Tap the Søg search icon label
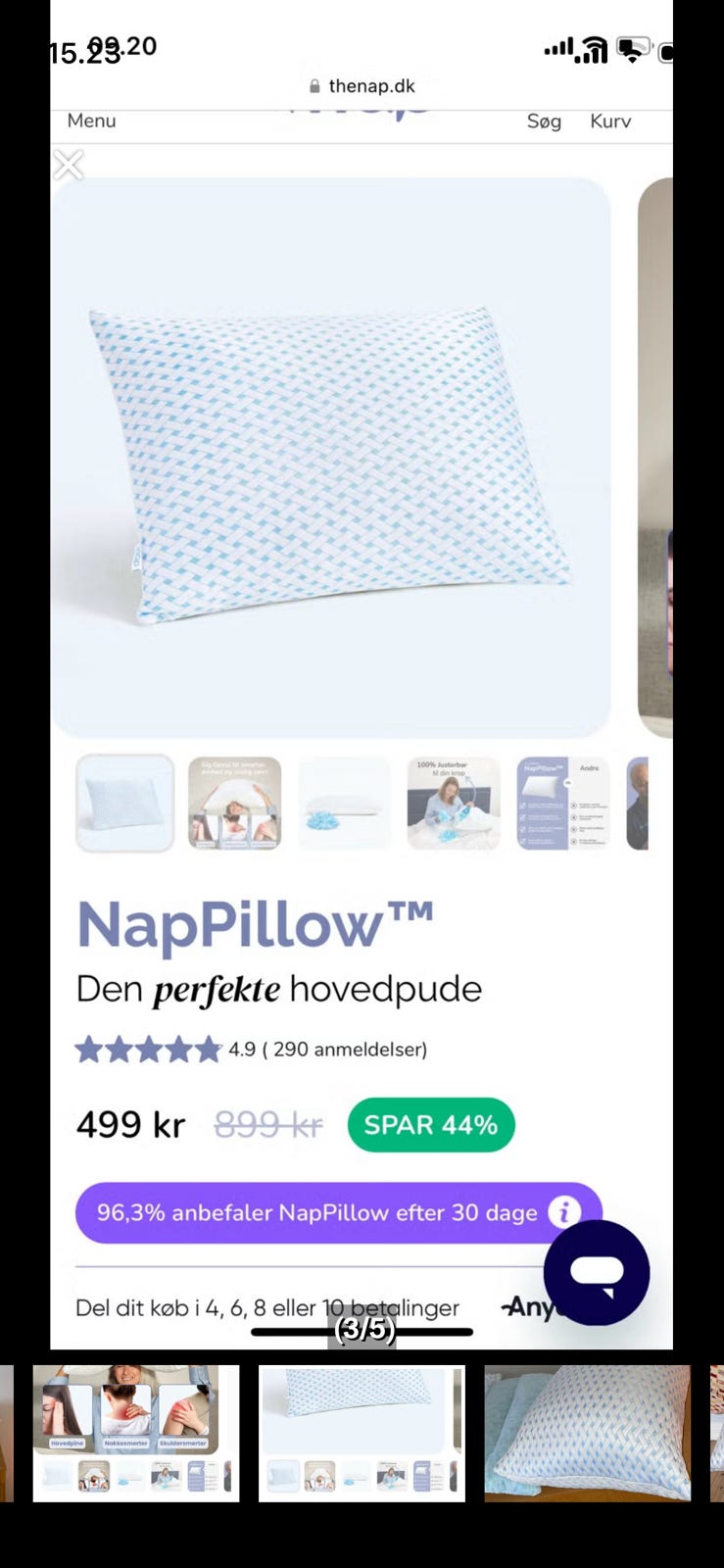 coord(545,122)
